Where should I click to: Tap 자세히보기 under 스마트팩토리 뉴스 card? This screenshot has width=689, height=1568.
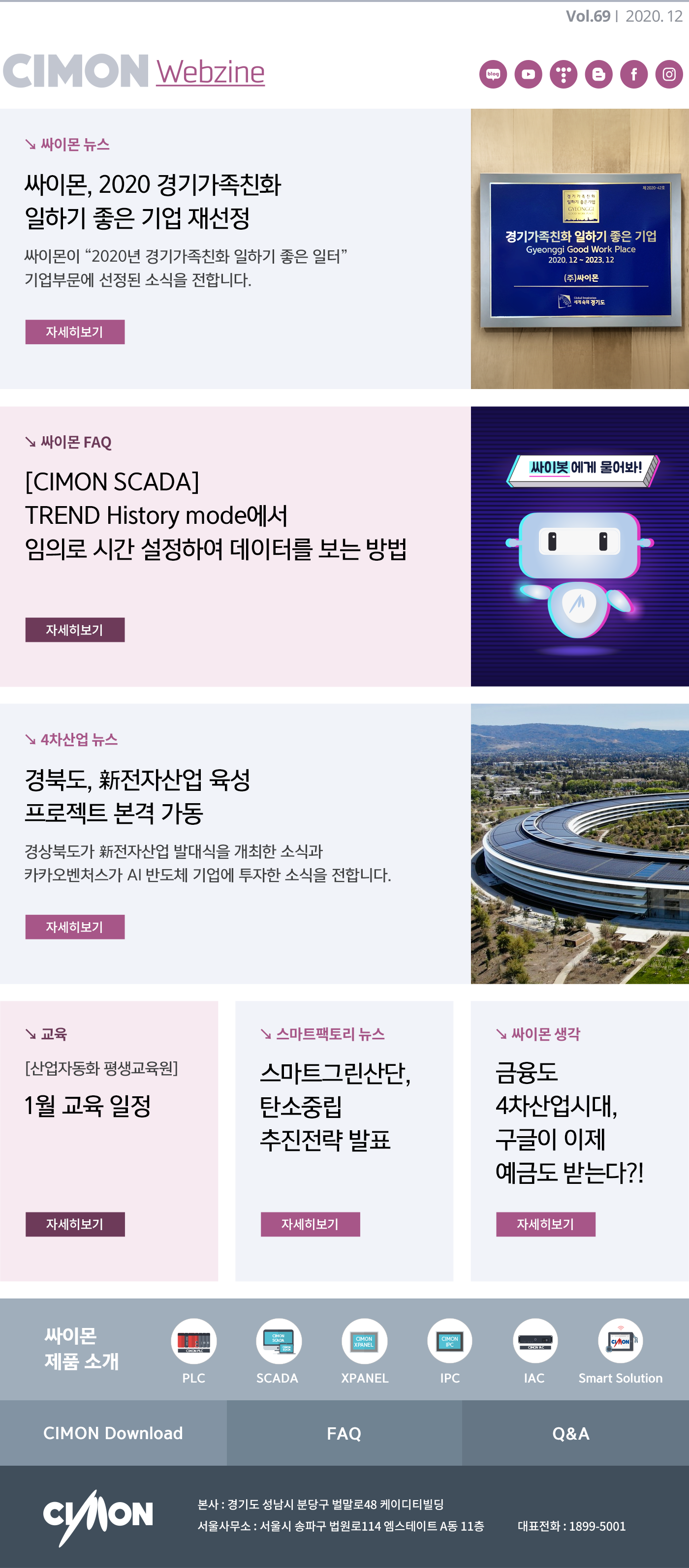coord(310,1224)
